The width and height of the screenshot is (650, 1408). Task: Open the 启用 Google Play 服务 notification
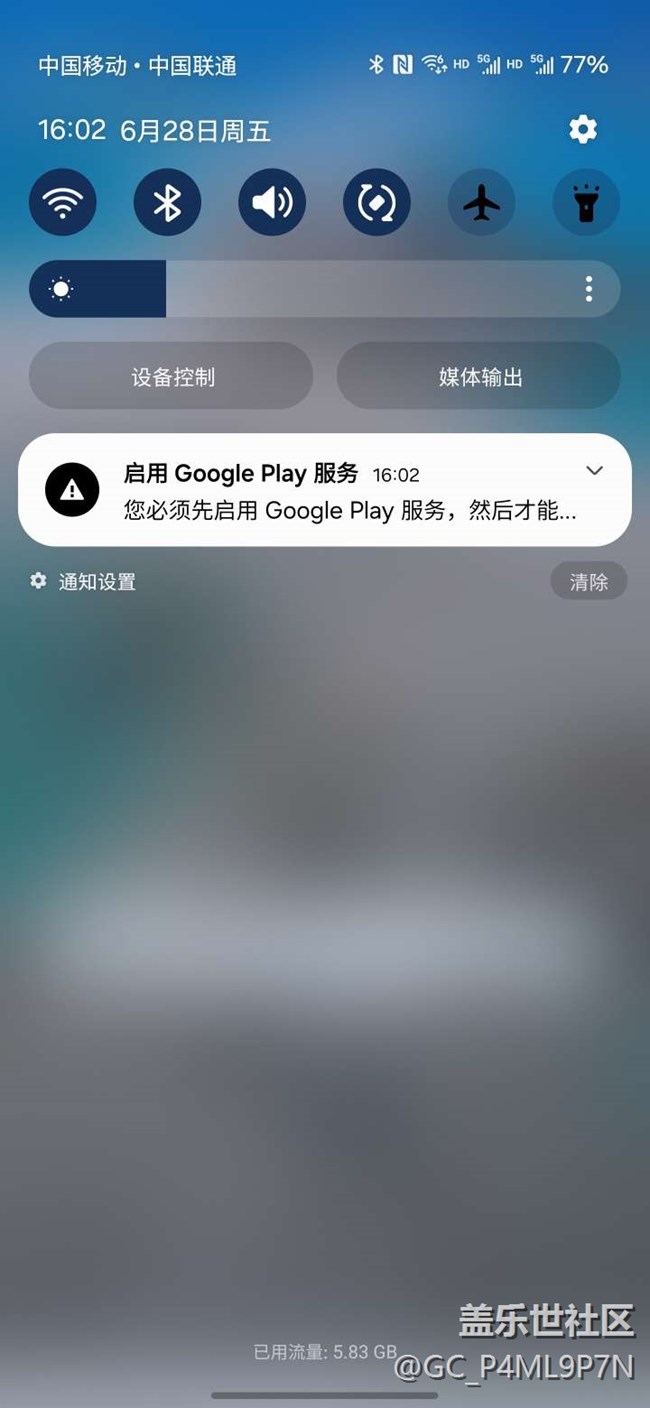tap(325, 490)
